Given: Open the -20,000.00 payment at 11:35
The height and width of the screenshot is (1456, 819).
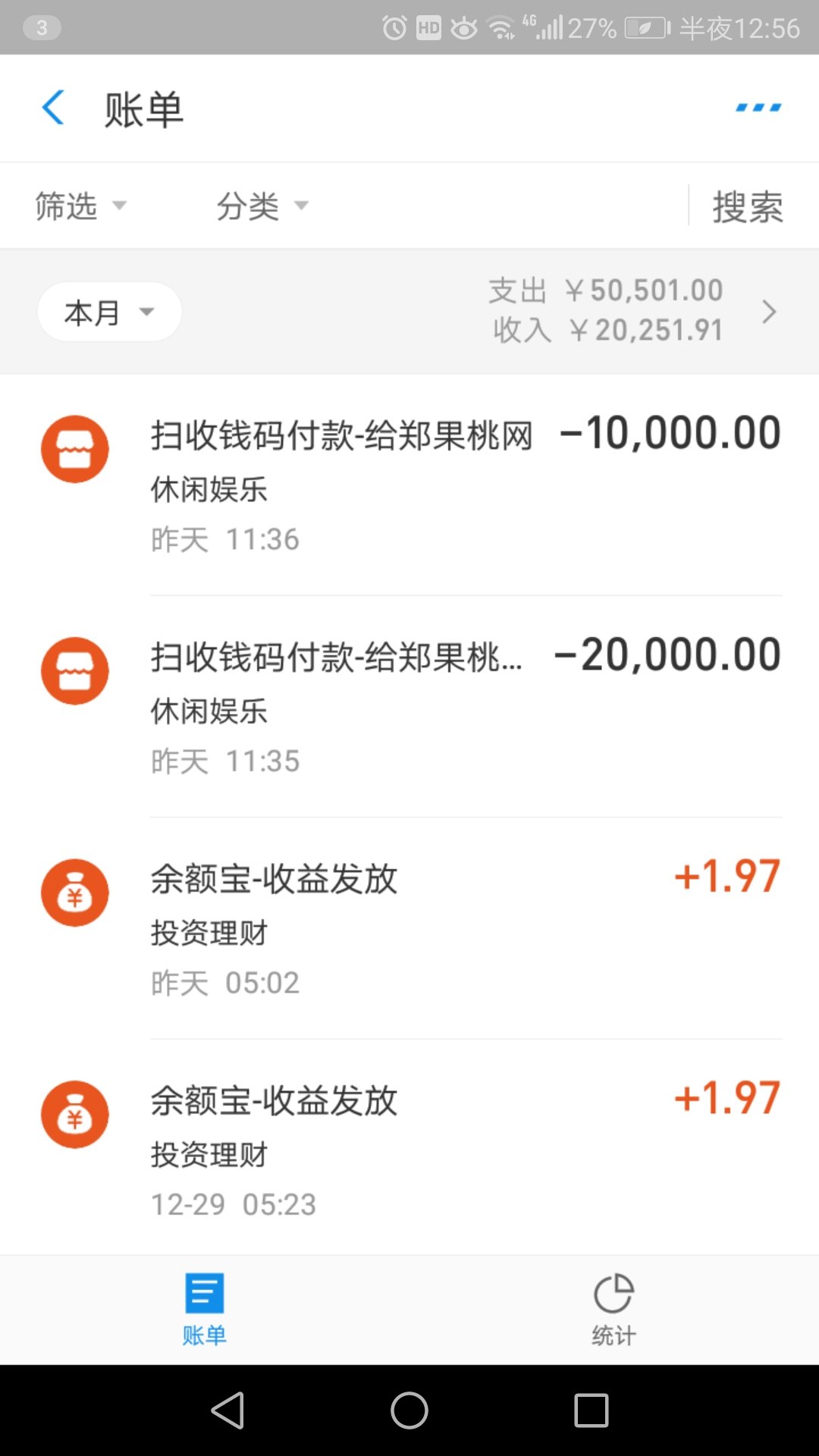Looking at the screenshot, I should [x=409, y=707].
